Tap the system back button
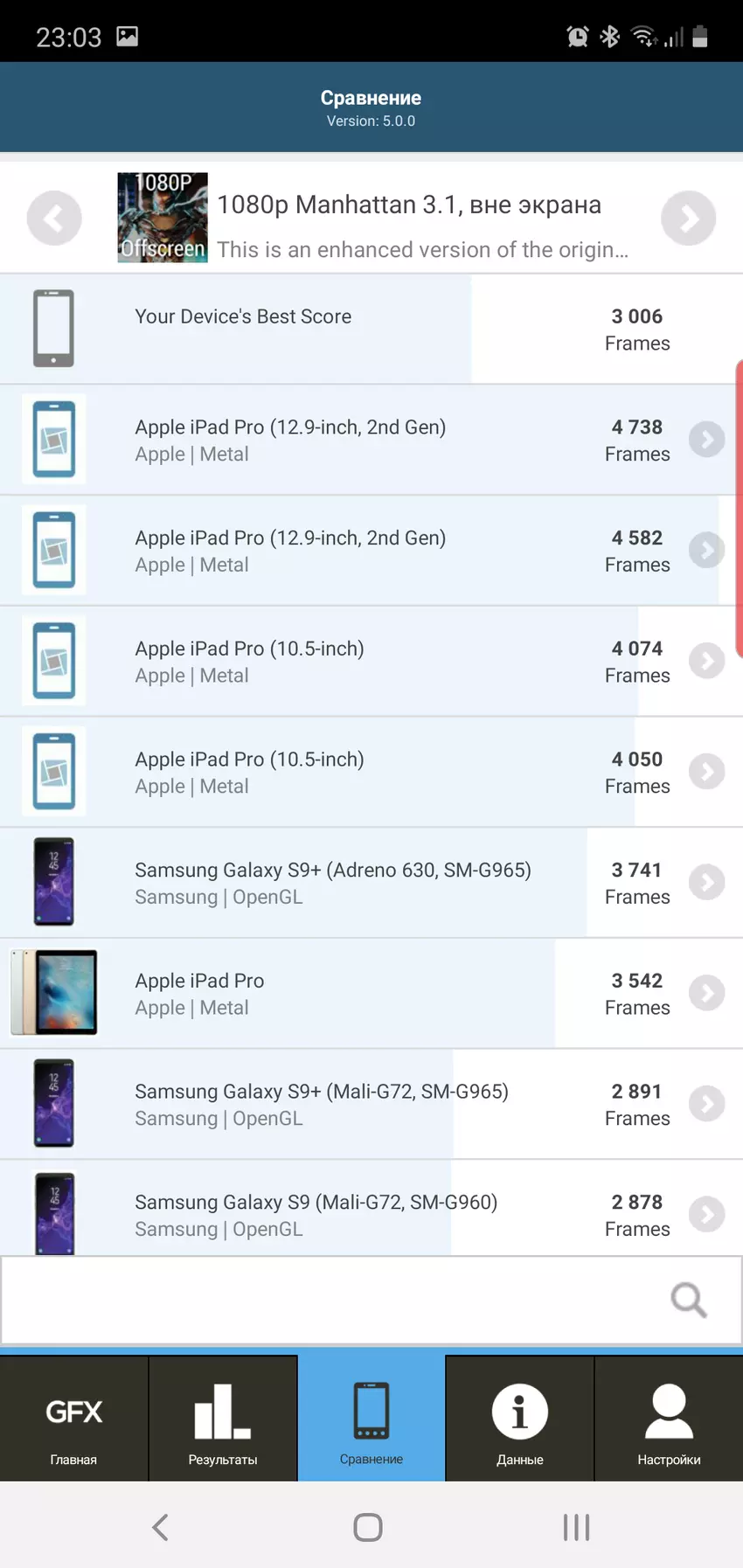The image size is (743, 1568). [160, 1528]
